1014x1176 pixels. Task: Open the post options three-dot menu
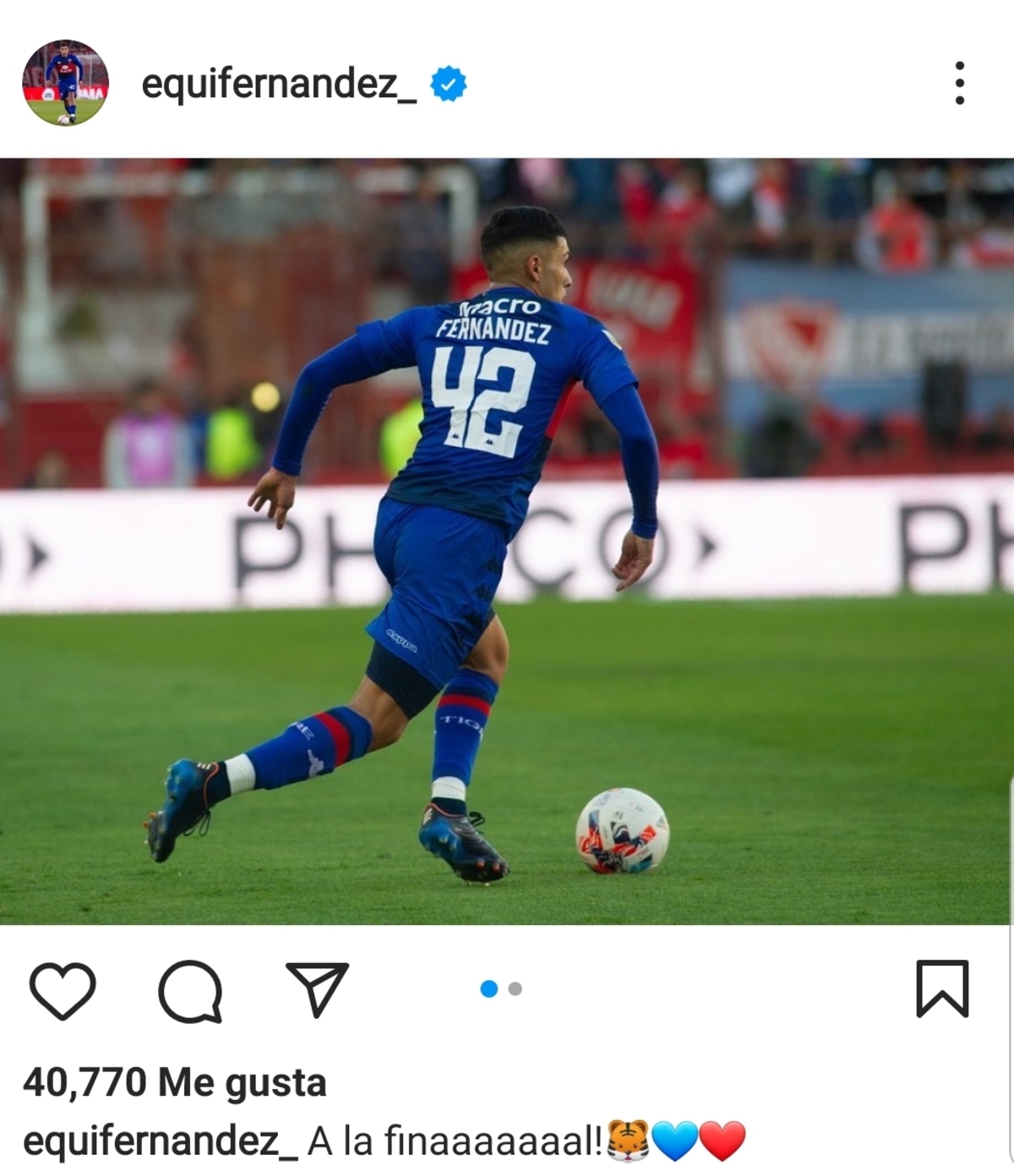[x=958, y=82]
